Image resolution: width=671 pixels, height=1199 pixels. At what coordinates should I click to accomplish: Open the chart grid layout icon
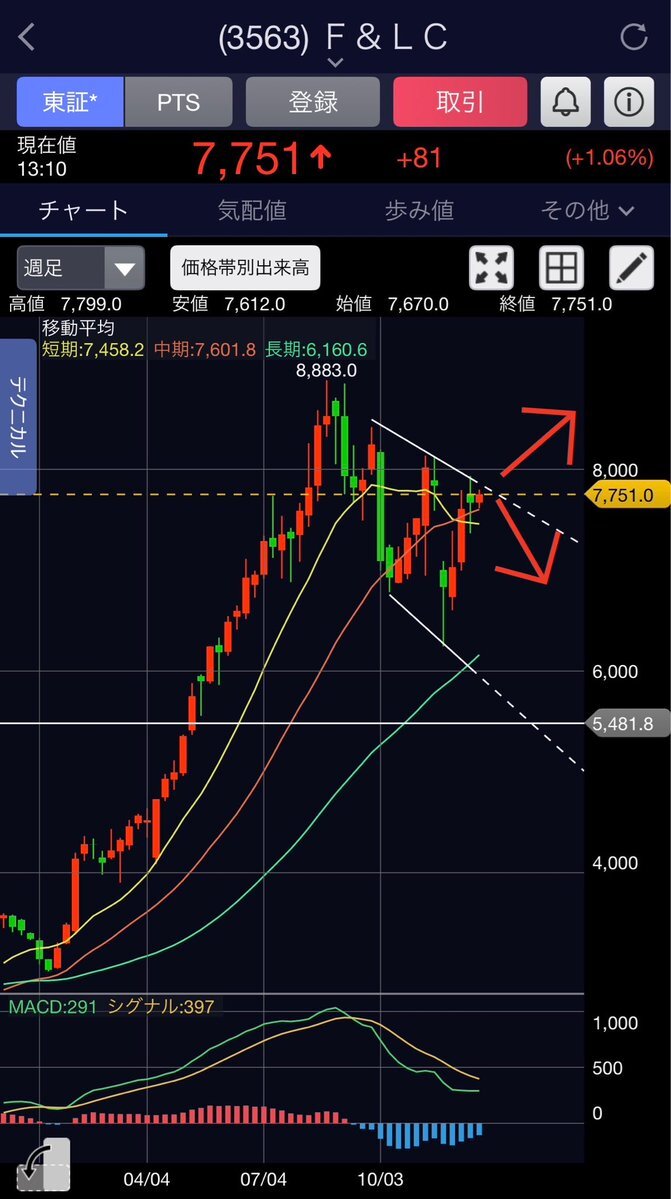pyautogui.click(x=561, y=268)
